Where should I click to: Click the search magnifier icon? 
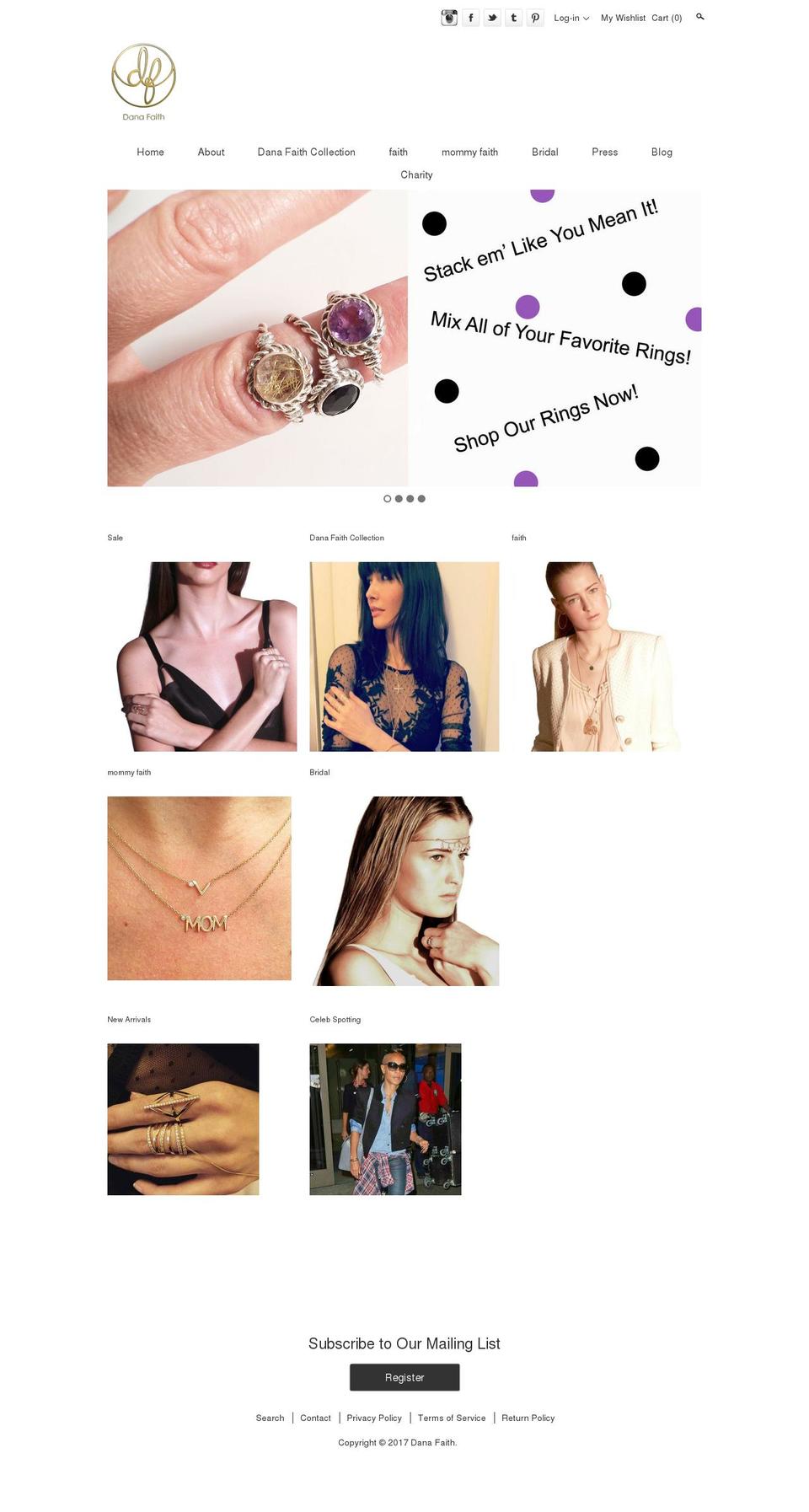click(699, 16)
